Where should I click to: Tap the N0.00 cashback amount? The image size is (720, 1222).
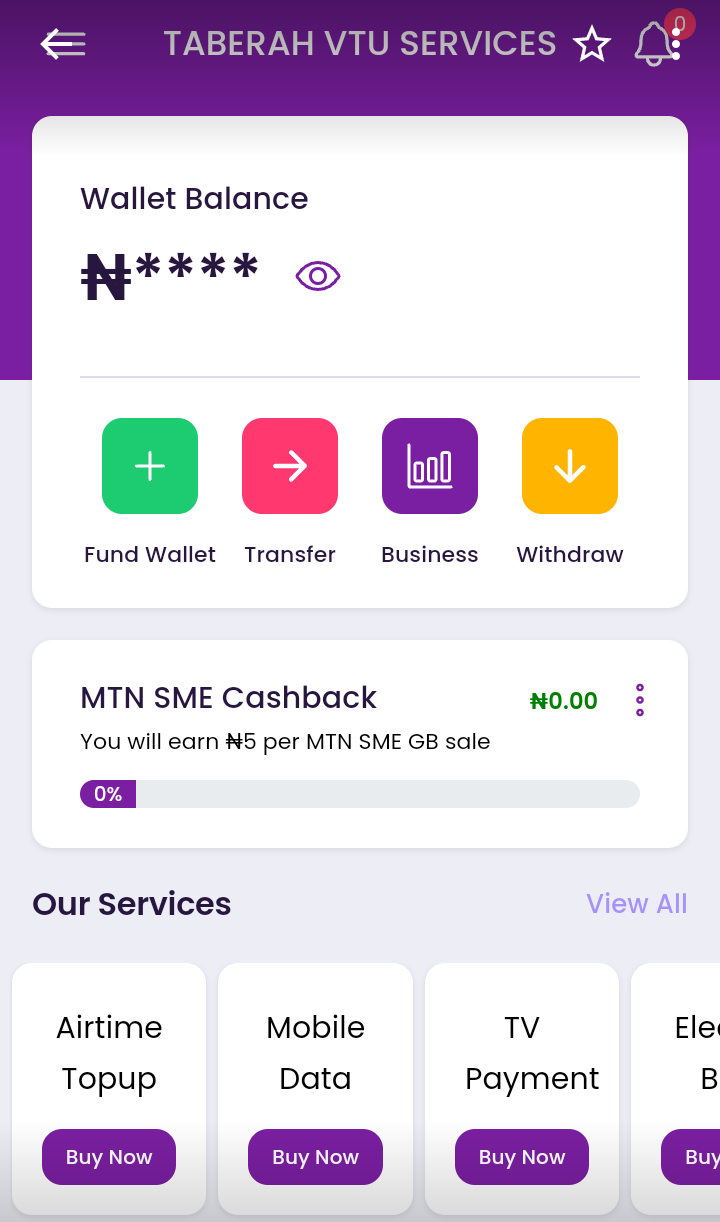point(563,700)
